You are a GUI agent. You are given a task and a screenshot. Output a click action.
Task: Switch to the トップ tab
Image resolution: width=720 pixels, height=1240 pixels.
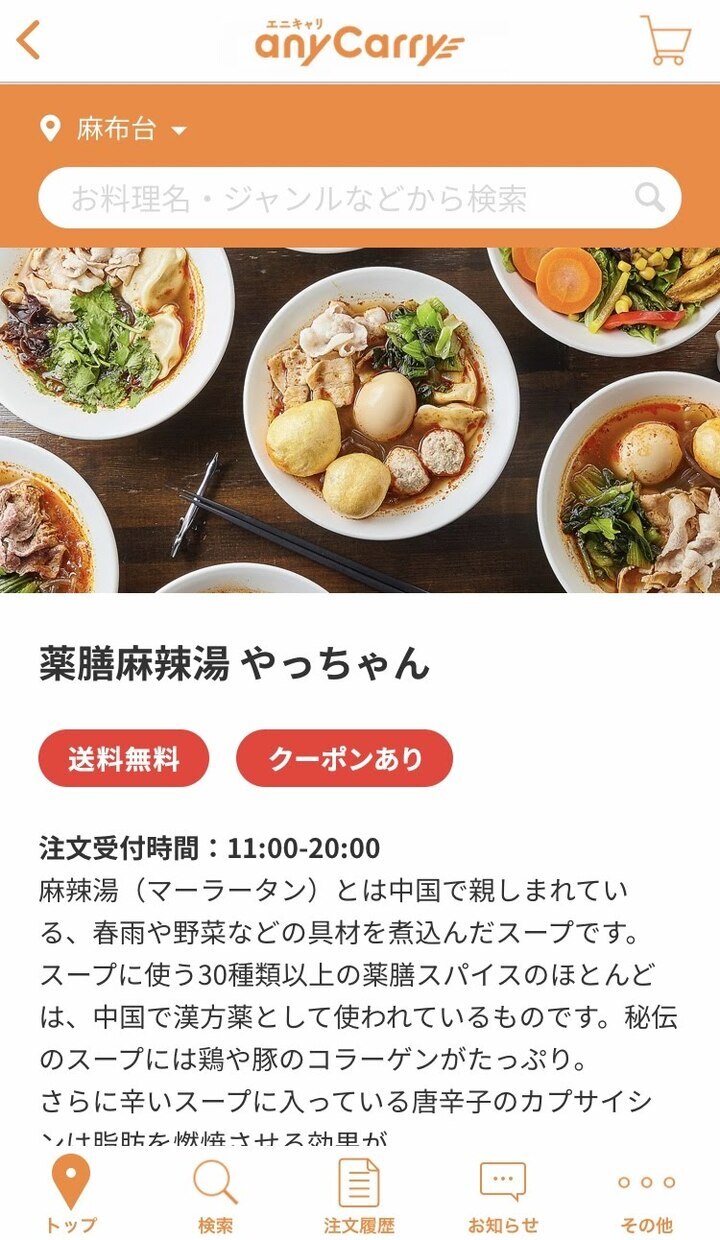point(71,1194)
